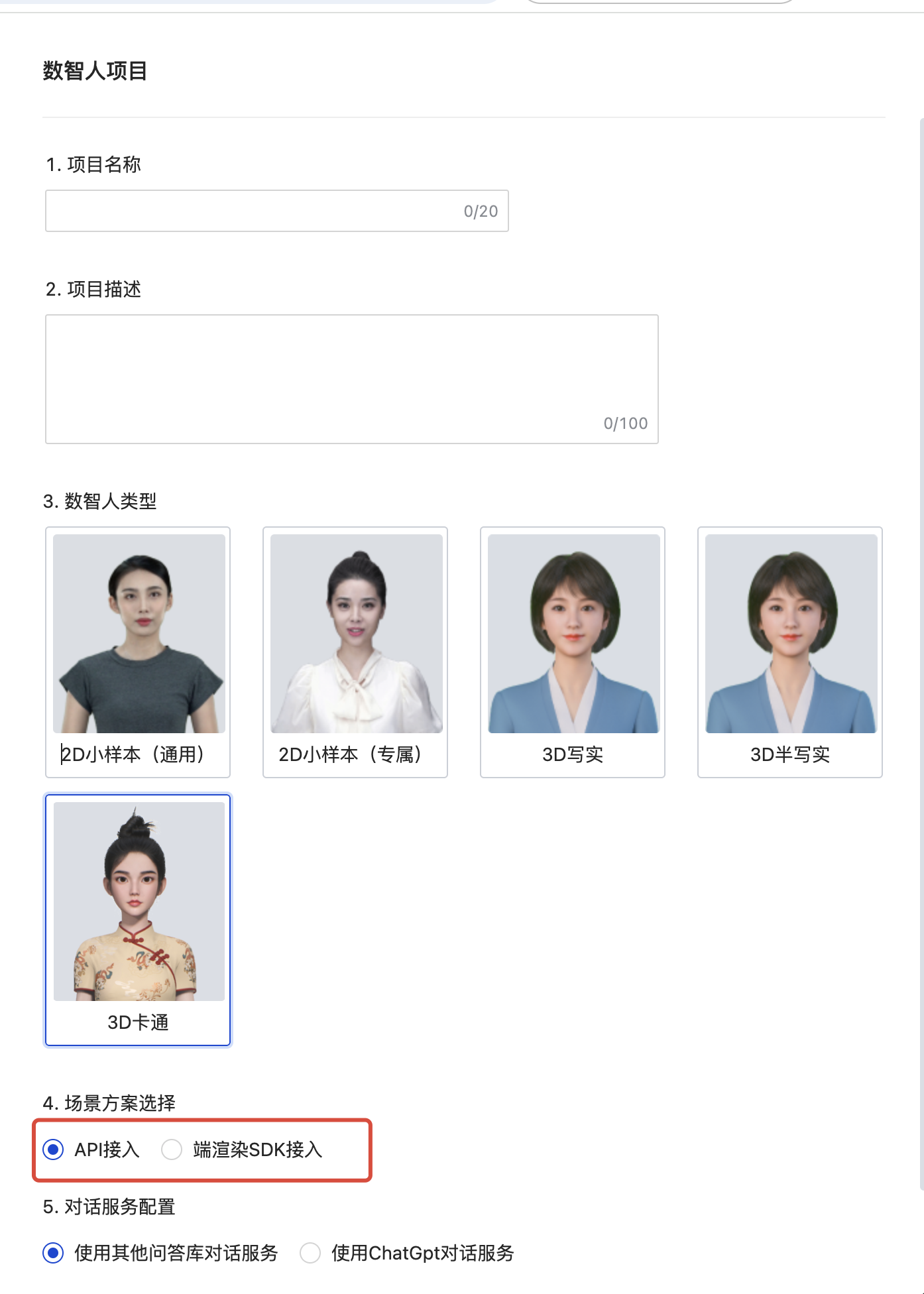Tap the 3D卡通 avatar card
Screen dimensions: 924x1294
pyautogui.click(x=138, y=919)
